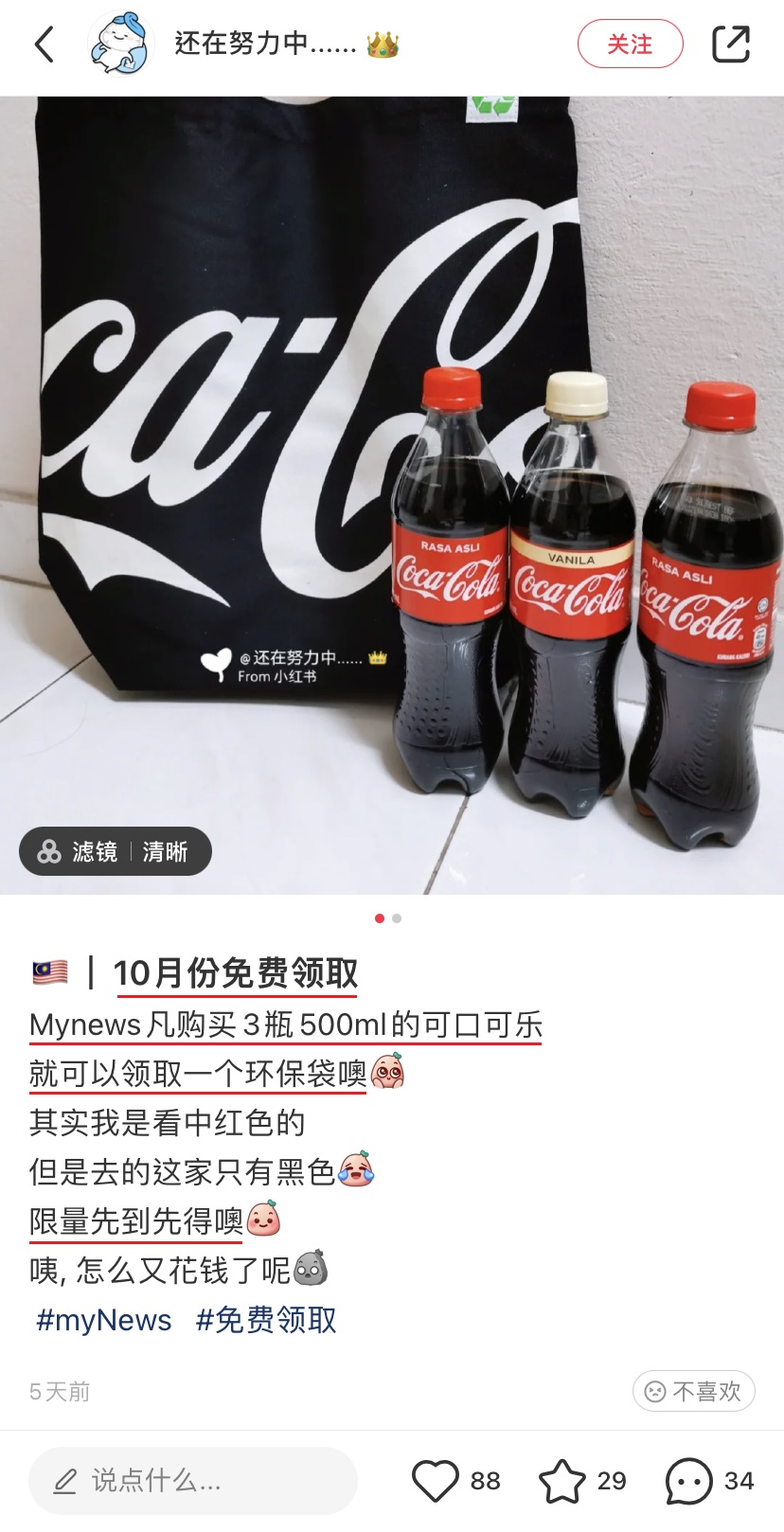The width and height of the screenshot is (784, 1532).
Task: Go back using the top-left arrow
Action: point(45,45)
